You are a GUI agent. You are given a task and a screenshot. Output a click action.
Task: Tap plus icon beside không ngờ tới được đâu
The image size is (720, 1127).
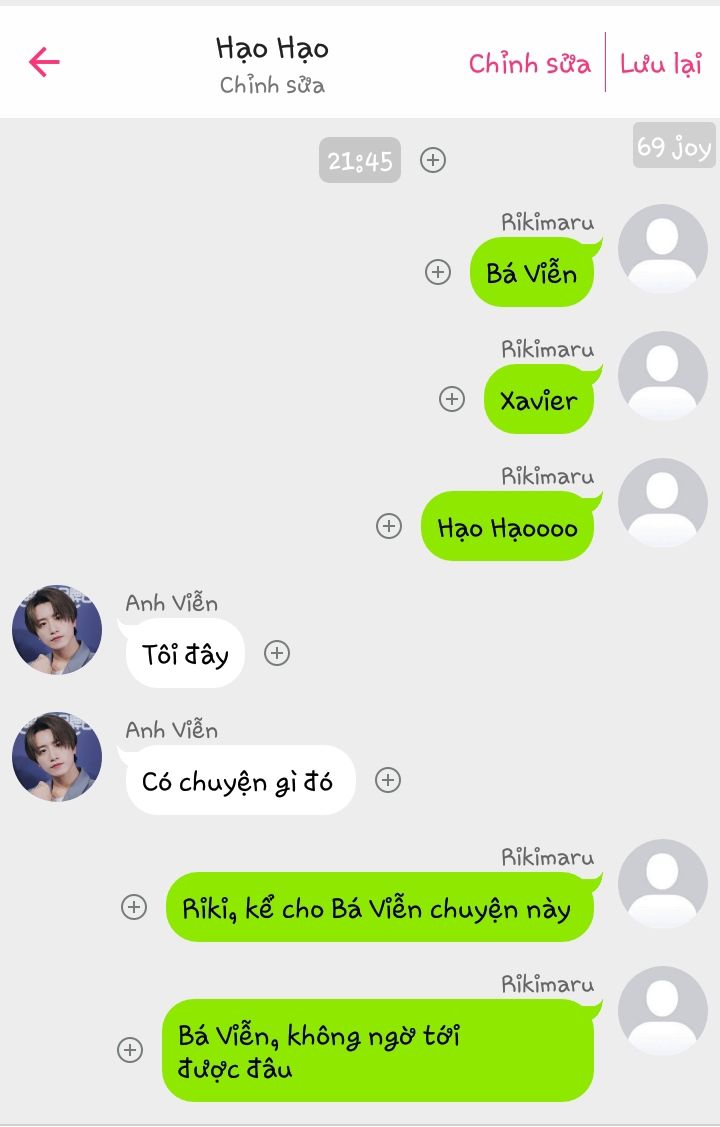coord(130,1050)
